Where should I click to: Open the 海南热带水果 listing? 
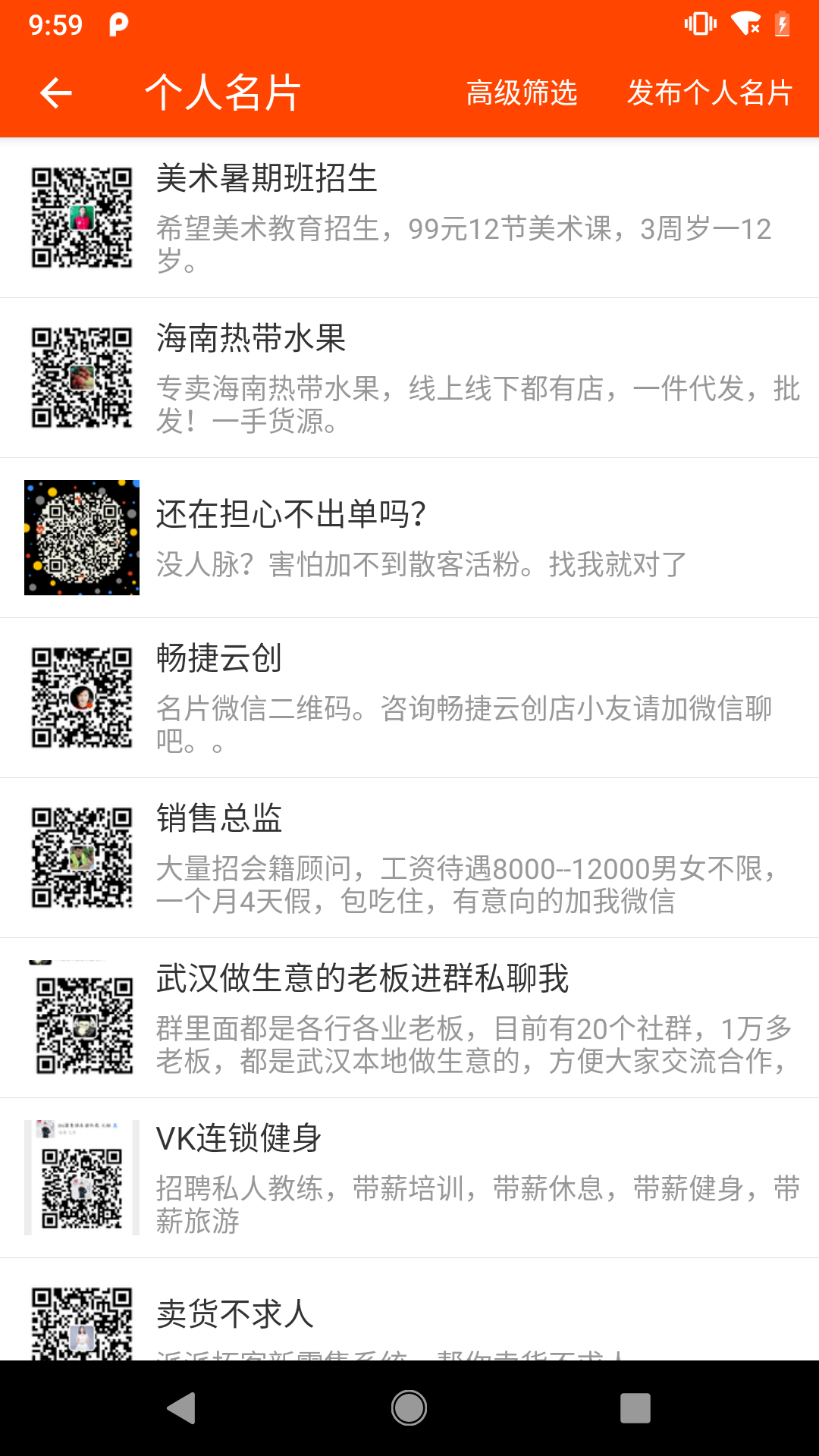(x=409, y=378)
